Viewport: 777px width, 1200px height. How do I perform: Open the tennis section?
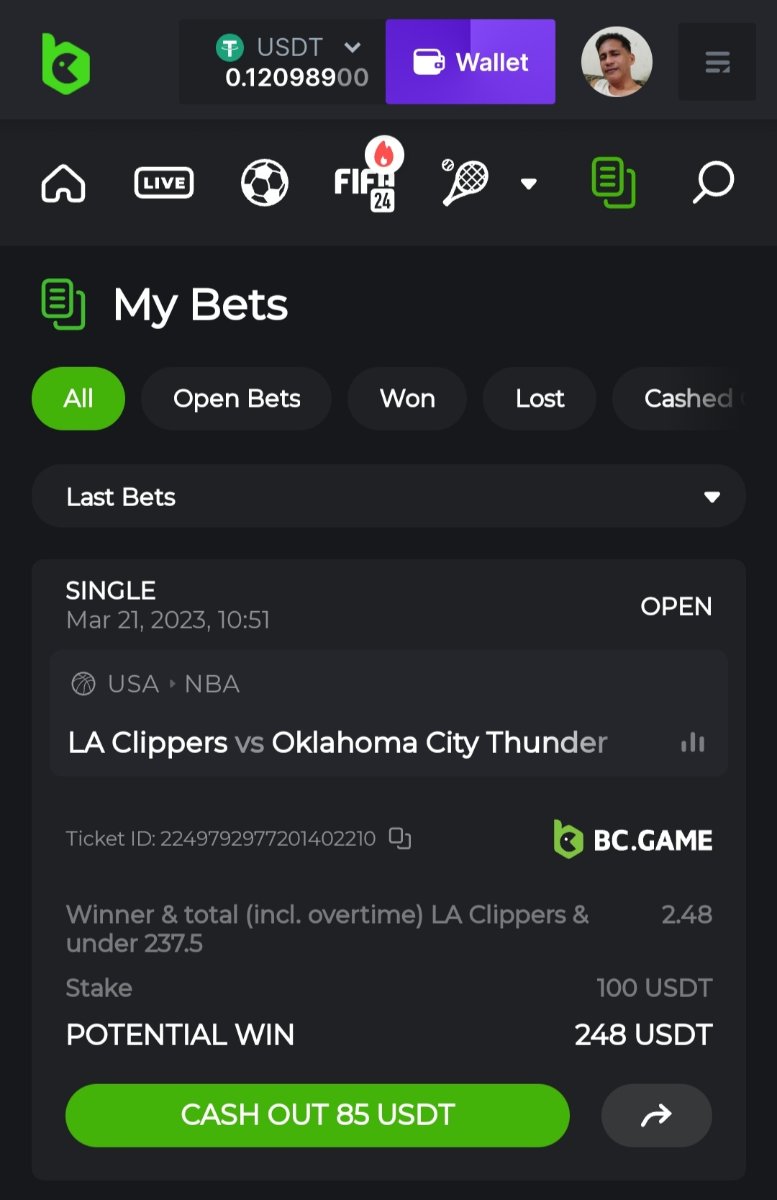point(465,183)
